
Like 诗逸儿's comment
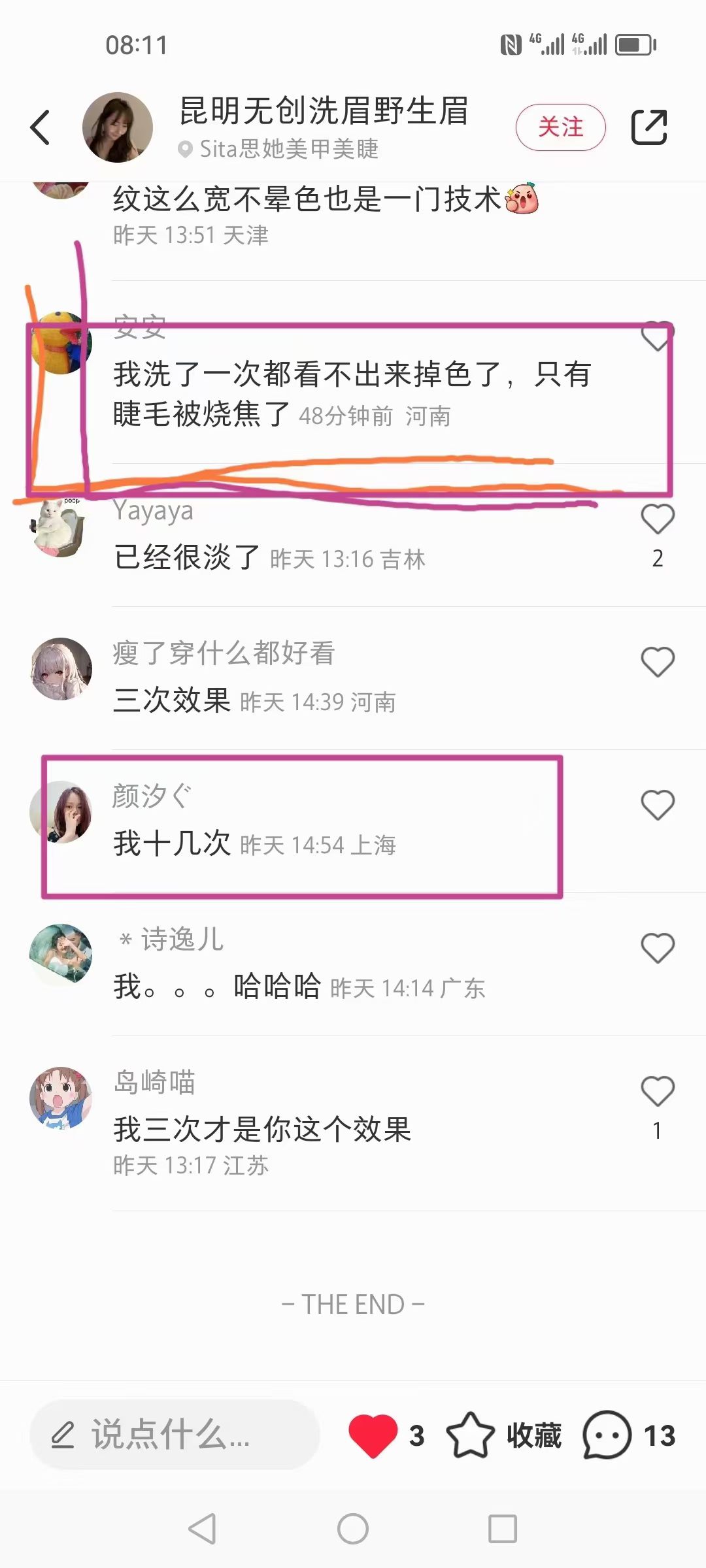coord(657,948)
